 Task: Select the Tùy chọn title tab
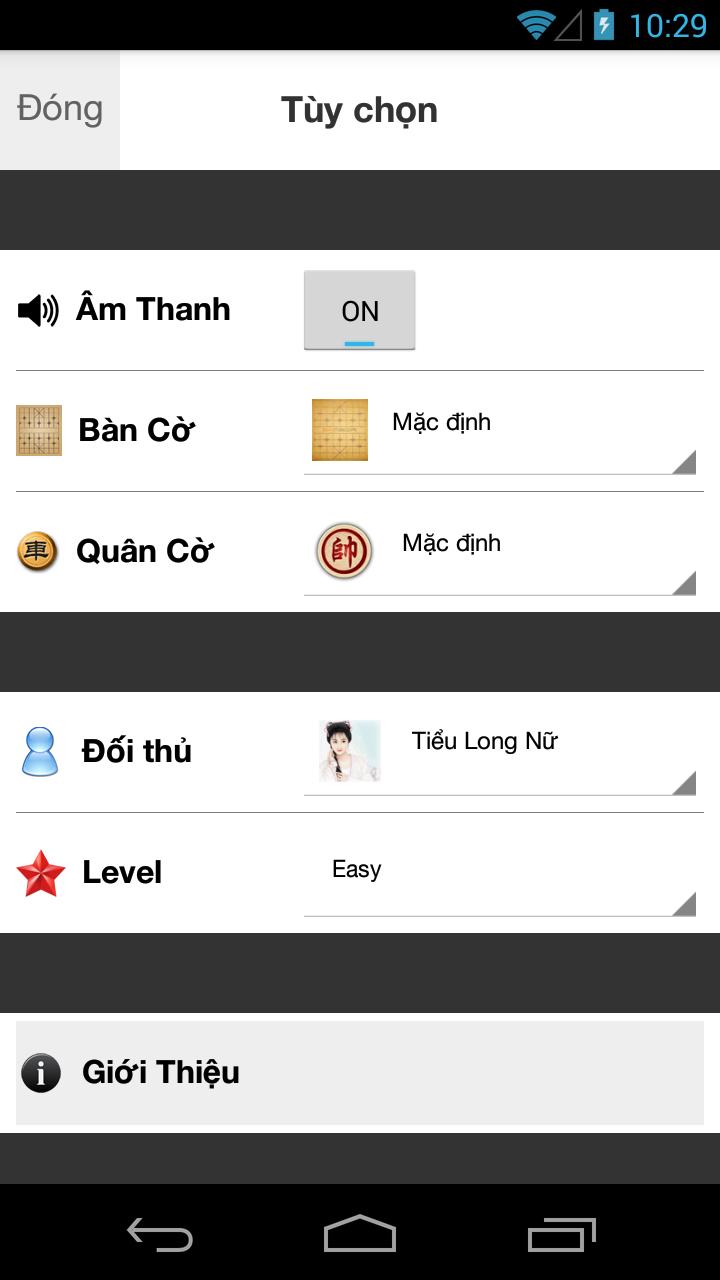coord(358,110)
